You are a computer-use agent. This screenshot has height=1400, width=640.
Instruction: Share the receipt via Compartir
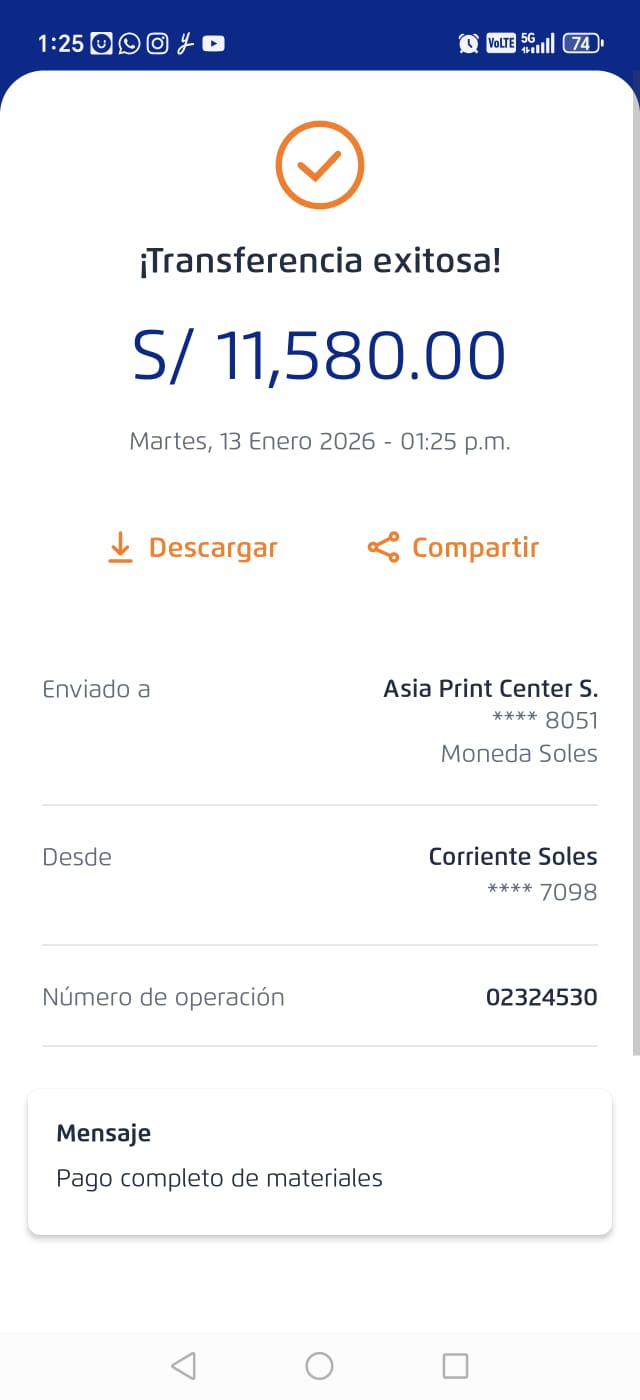click(x=453, y=548)
